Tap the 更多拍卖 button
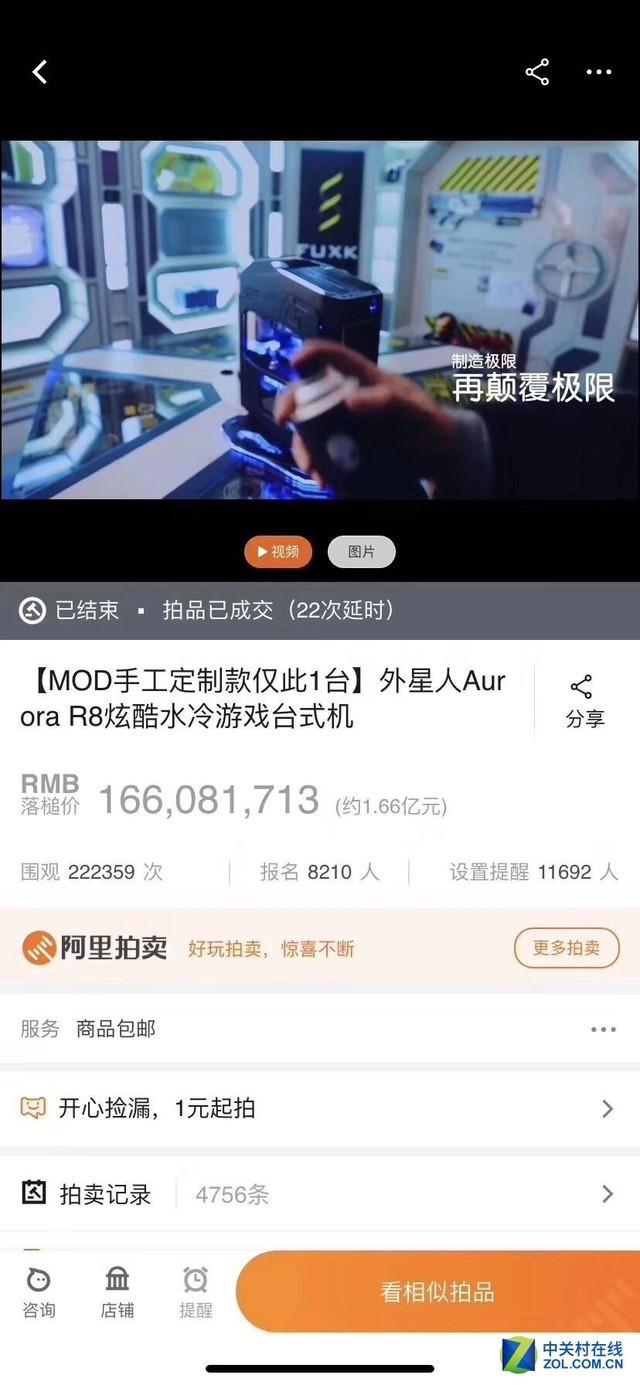The width and height of the screenshot is (640, 1385). (x=566, y=947)
